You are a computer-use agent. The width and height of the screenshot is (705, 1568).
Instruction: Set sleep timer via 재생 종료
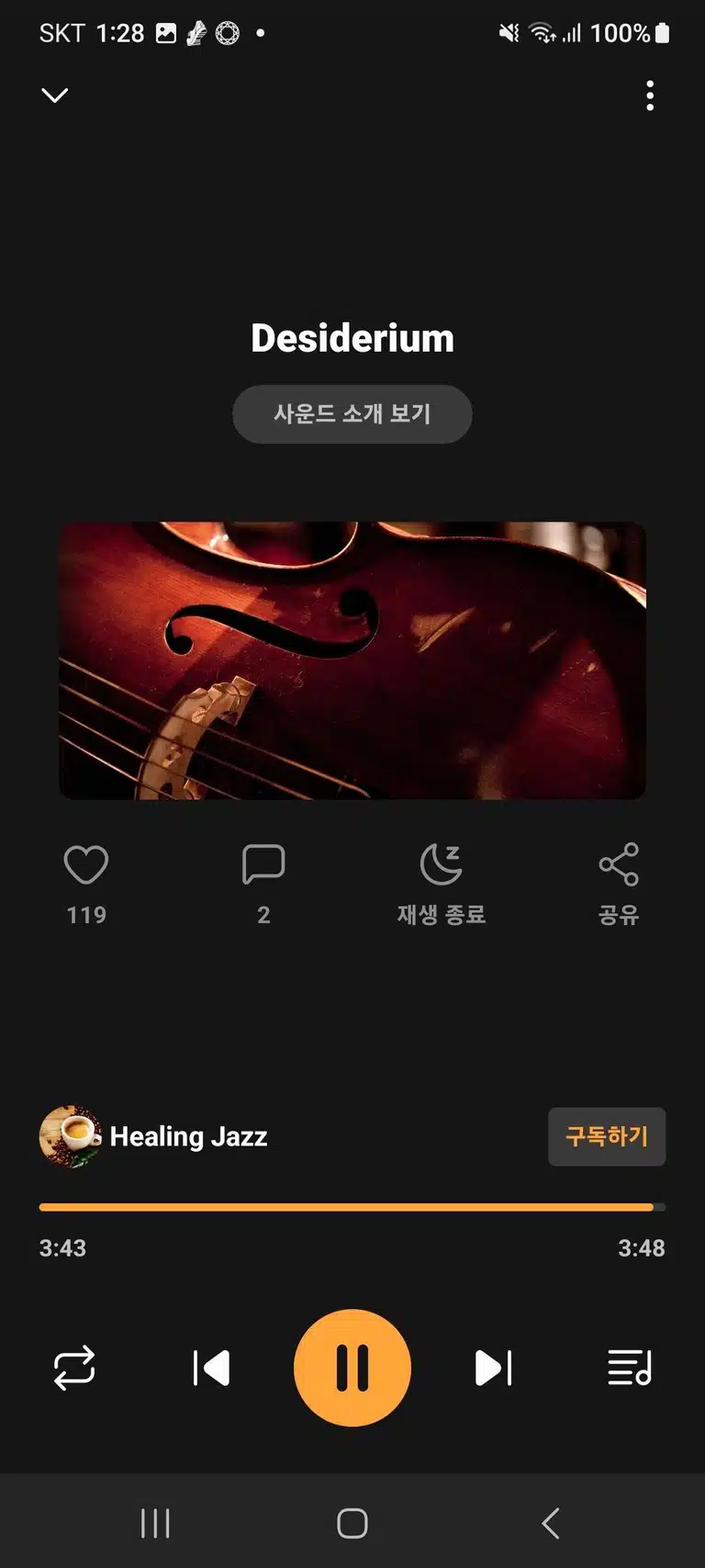pos(442,884)
